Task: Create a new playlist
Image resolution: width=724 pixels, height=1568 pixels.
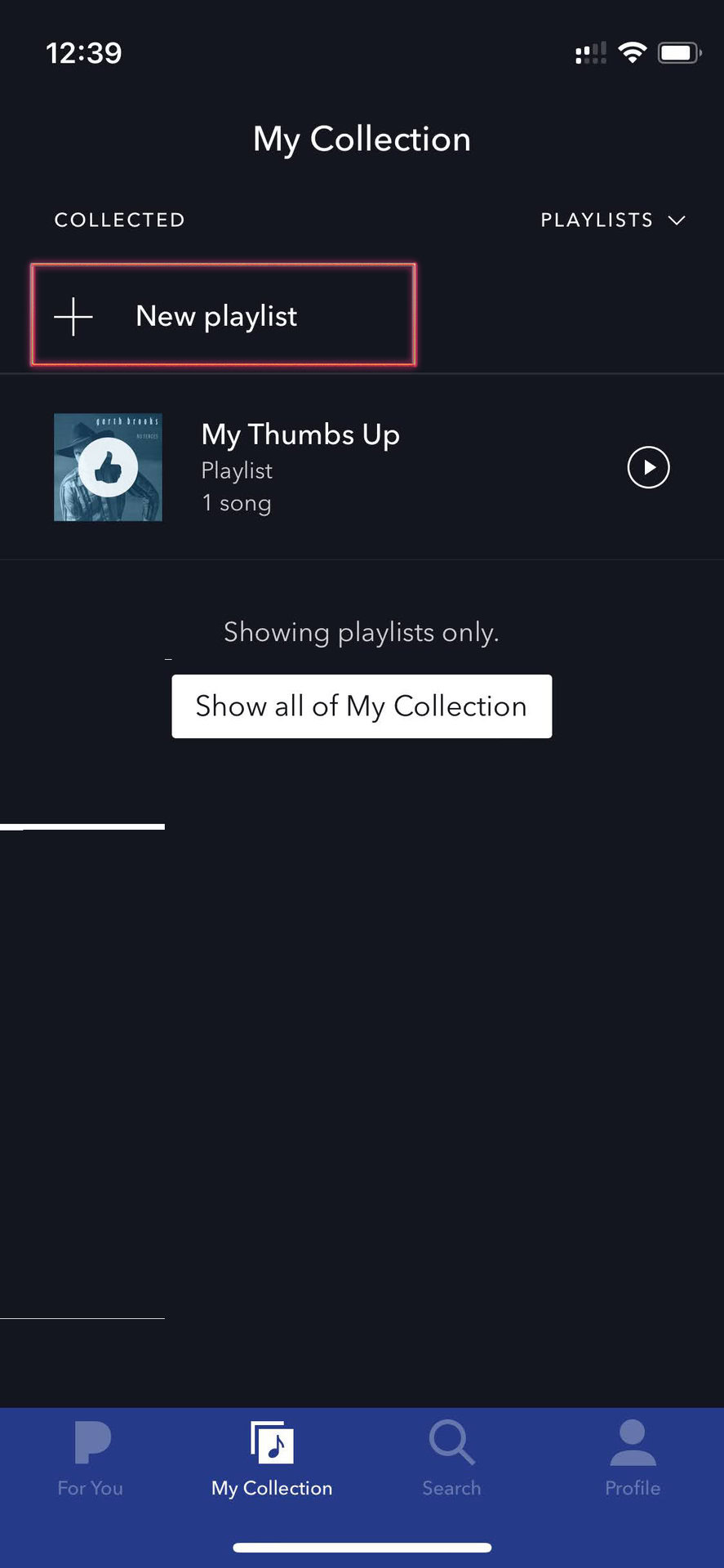Action: [222, 315]
